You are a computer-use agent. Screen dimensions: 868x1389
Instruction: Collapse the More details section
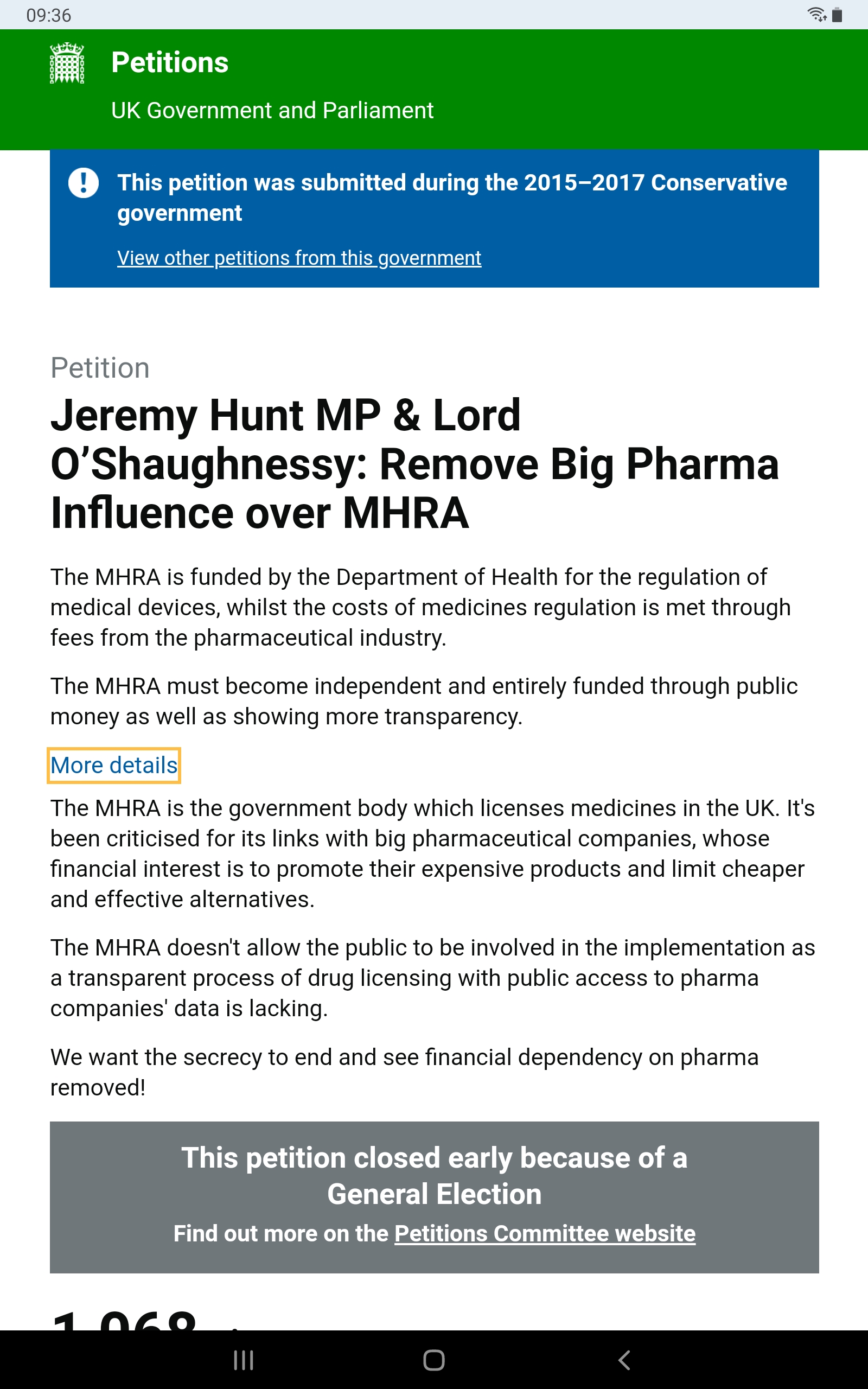tap(114, 765)
